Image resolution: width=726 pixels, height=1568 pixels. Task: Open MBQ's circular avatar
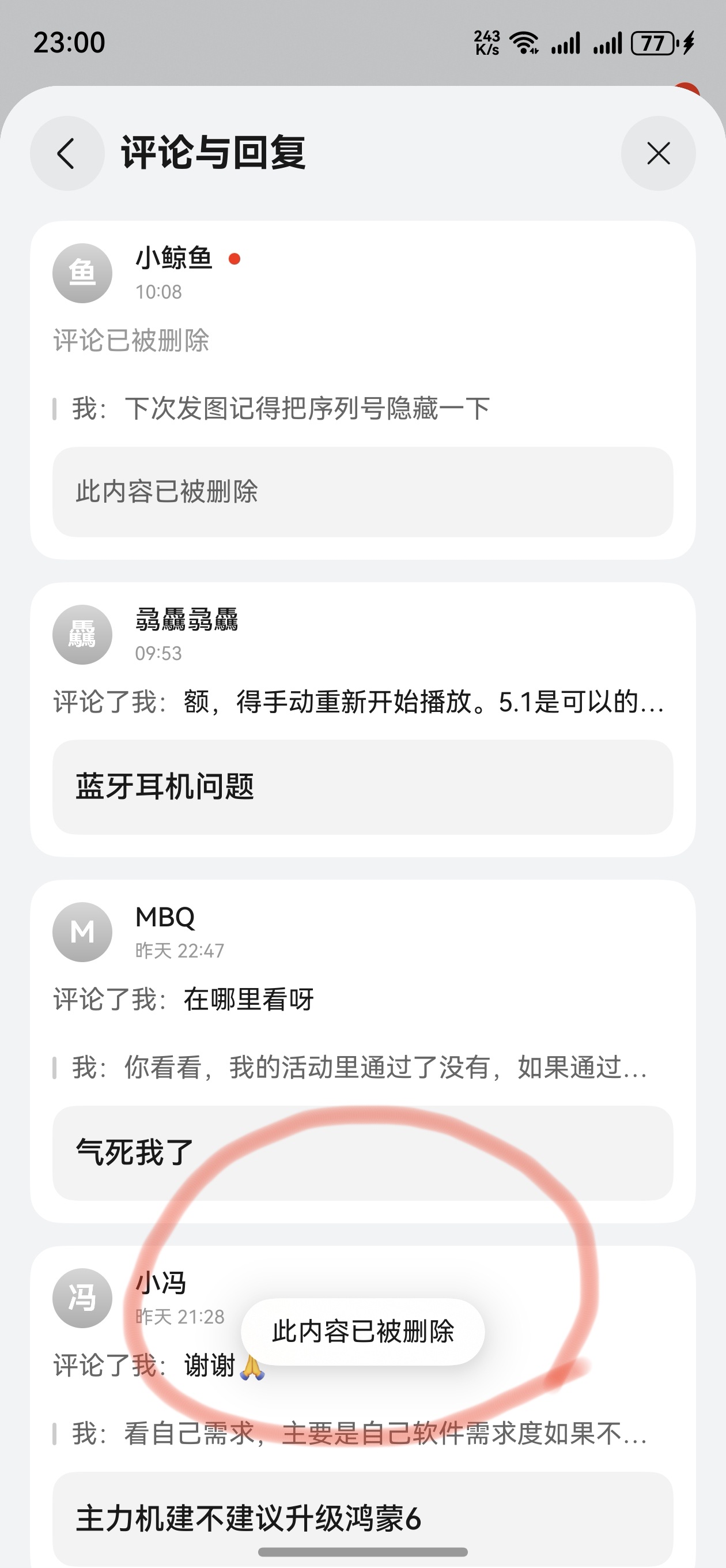point(83,932)
